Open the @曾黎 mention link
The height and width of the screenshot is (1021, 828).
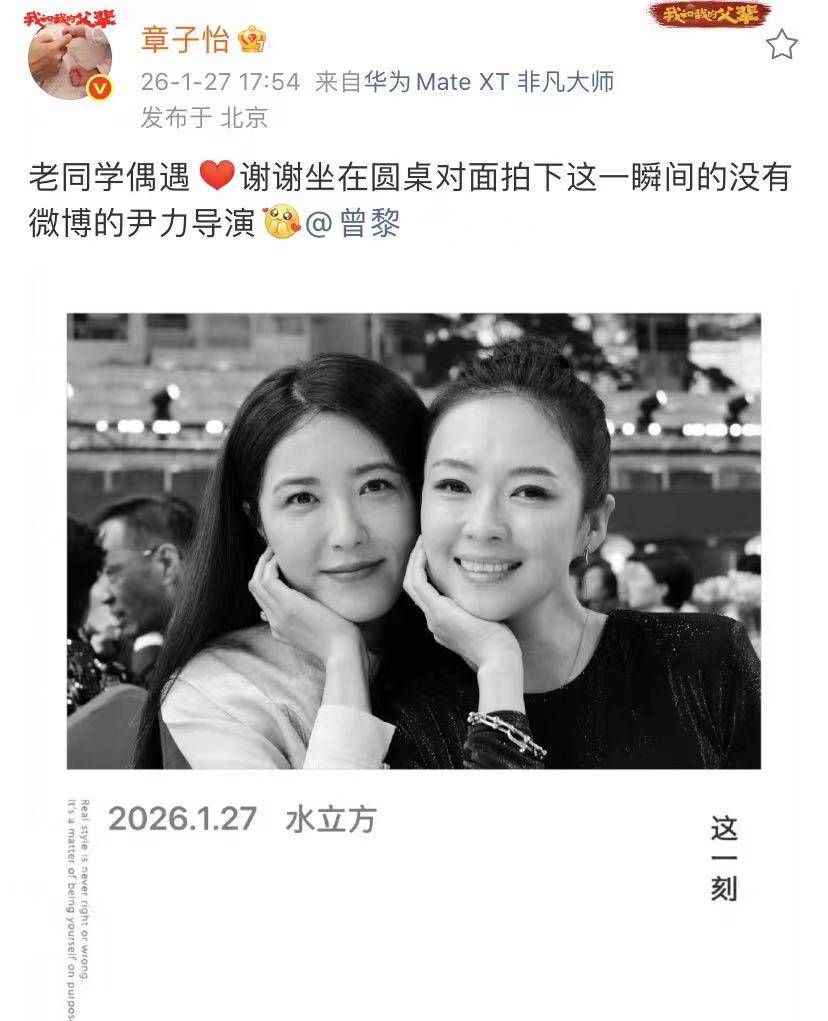pyautogui.click(x=352, y=225)
